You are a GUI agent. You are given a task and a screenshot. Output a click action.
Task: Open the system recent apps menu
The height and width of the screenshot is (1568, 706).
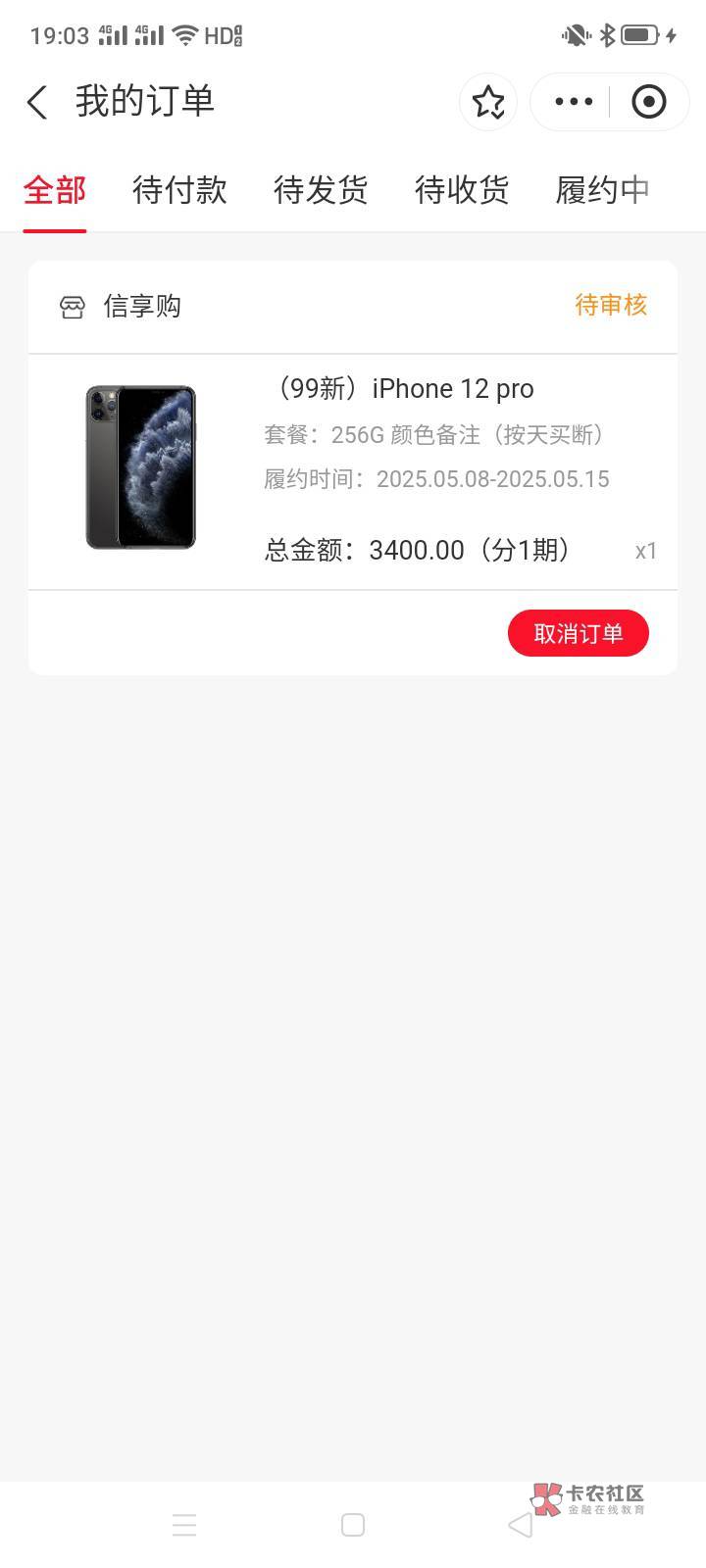point(184,1525)
